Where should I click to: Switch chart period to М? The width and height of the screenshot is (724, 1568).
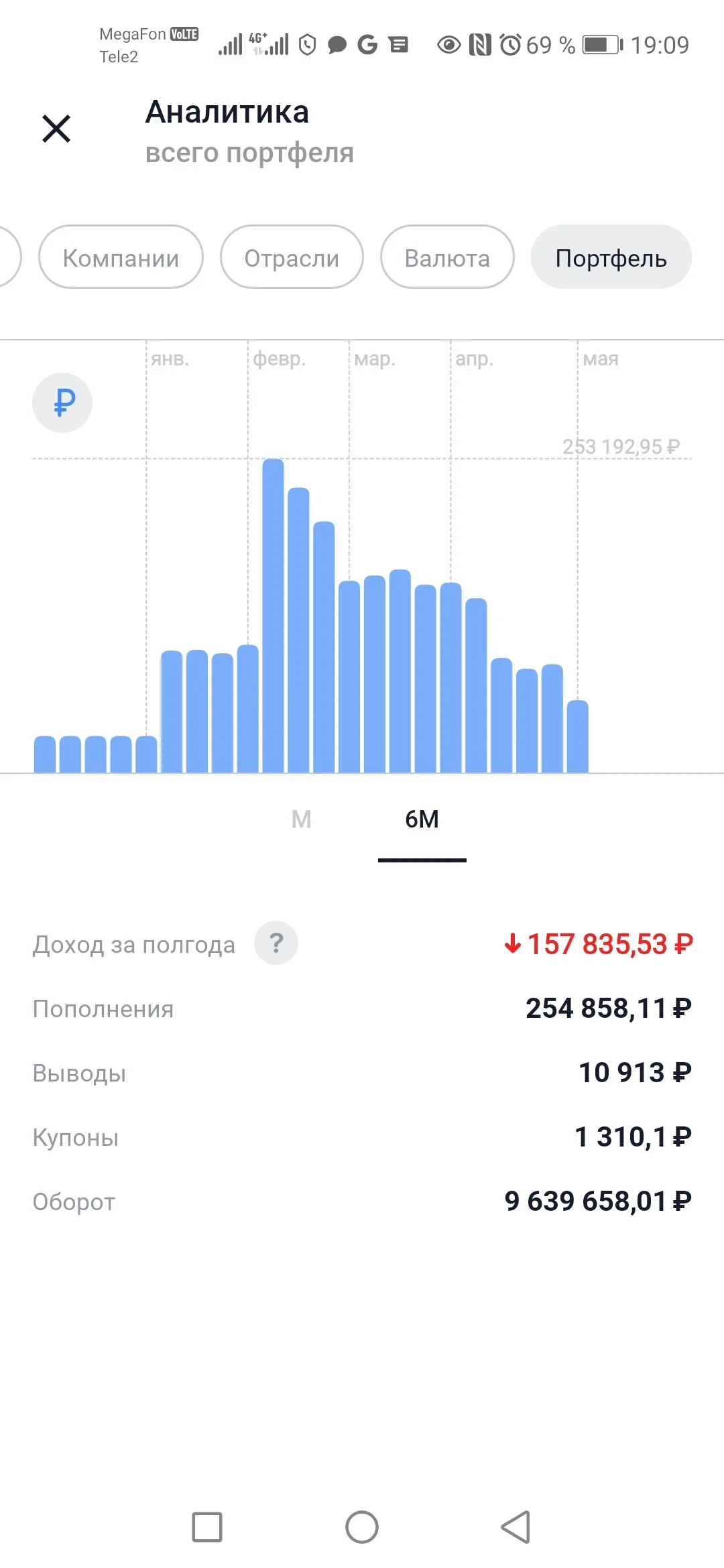click(302, 819)
